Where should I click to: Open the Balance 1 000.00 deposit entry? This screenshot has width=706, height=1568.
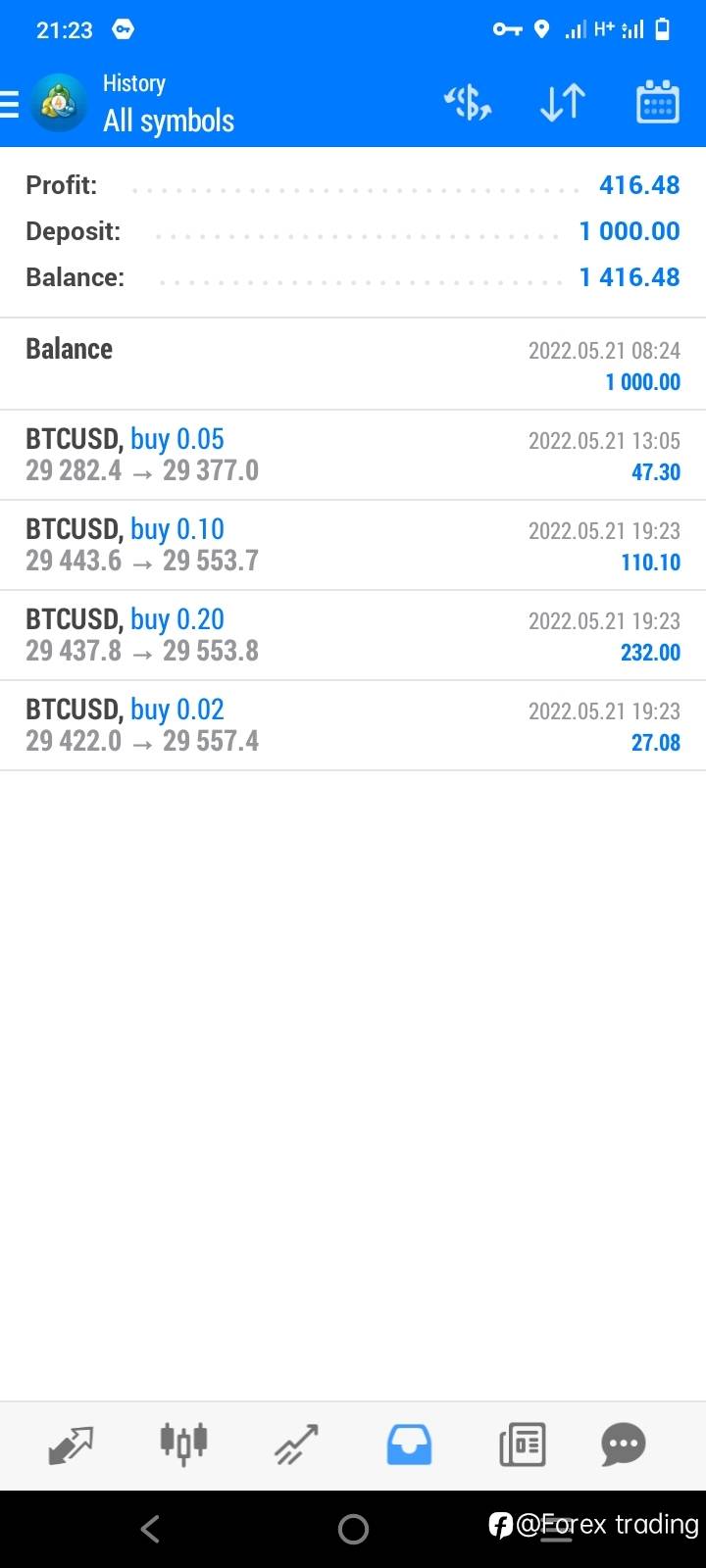coord(353,365)
